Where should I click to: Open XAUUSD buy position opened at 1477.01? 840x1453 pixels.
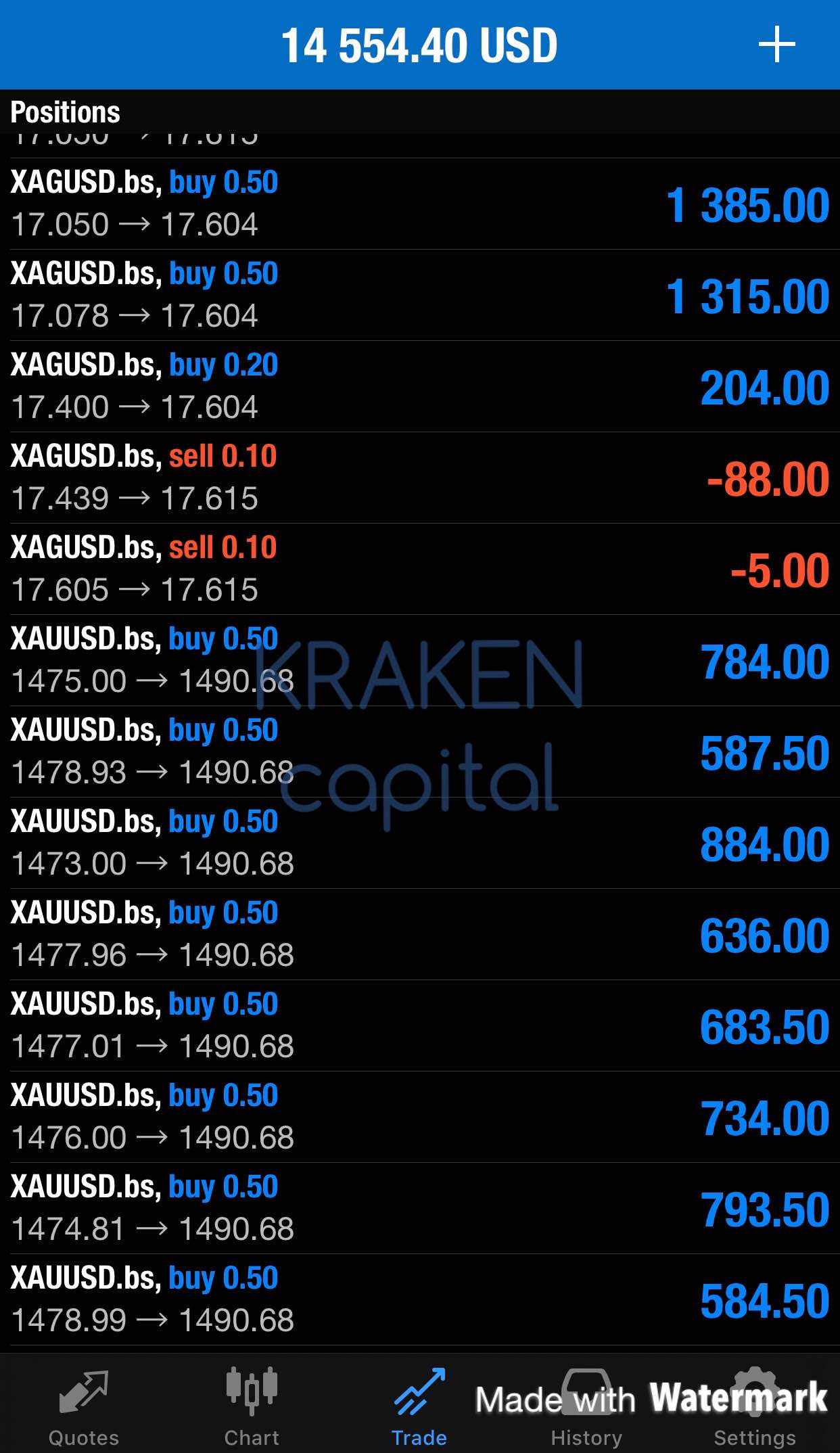[420, 1025]
